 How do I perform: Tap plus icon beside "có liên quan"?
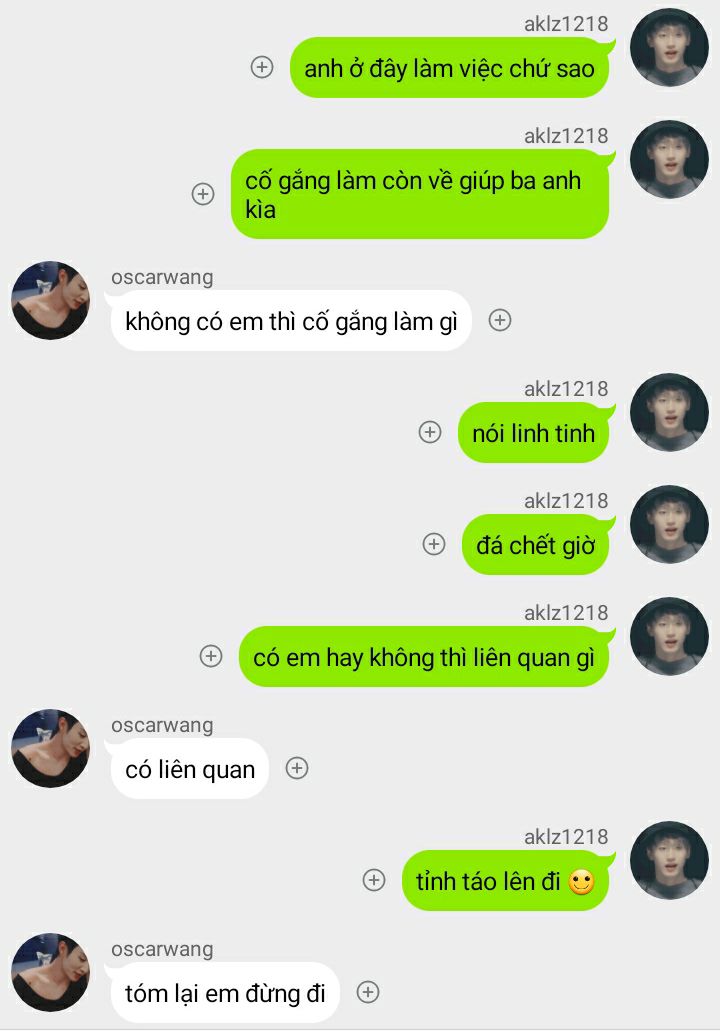[297, 768]
